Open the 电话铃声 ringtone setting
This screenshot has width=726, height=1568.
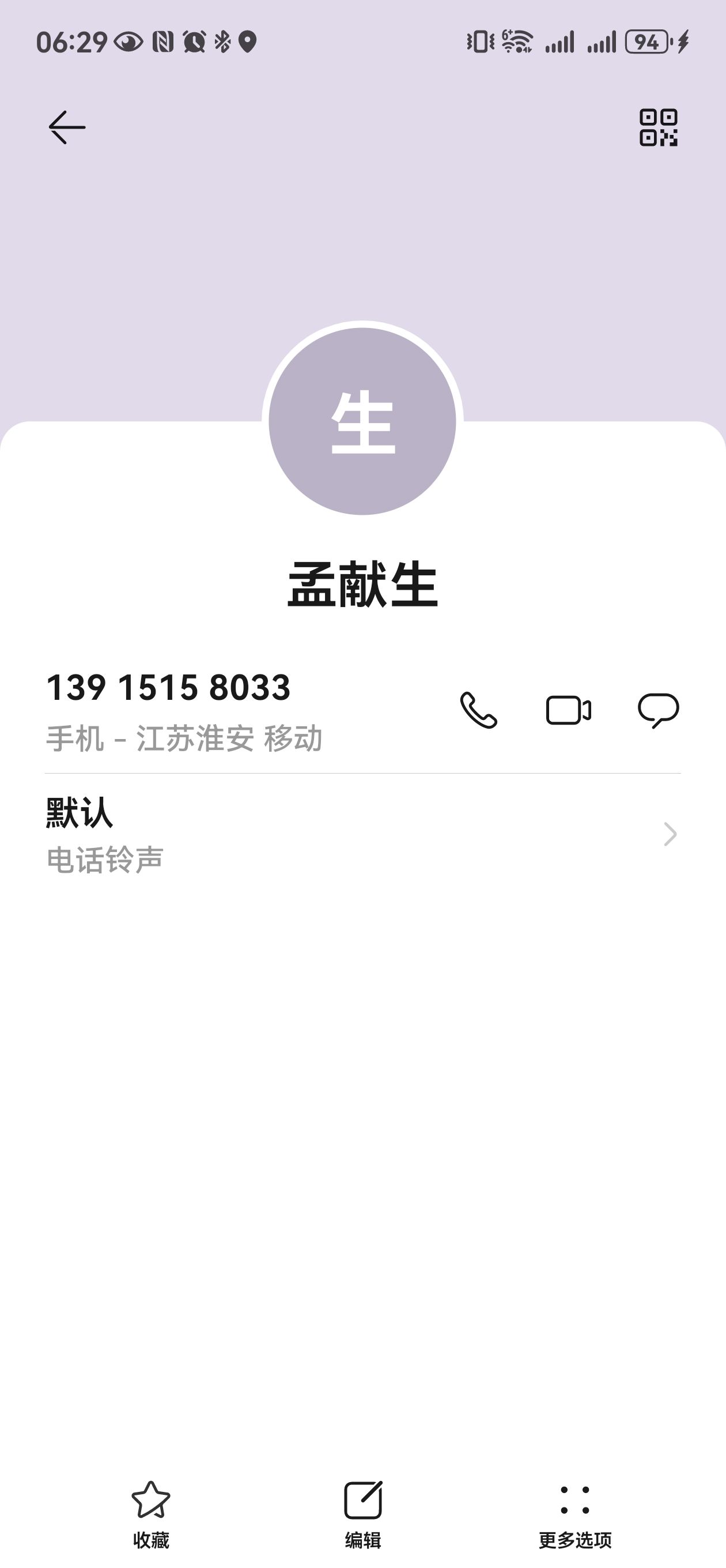click(x=362, y=835)
